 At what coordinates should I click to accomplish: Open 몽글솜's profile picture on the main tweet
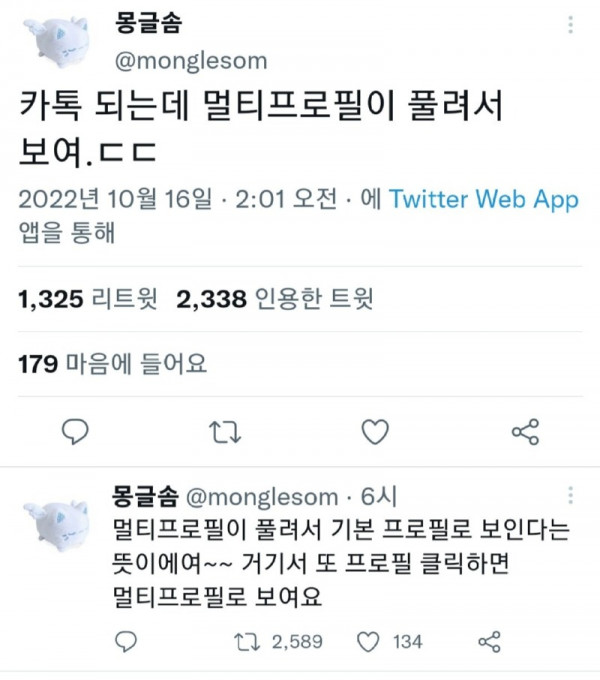click(x=57, y=40)
